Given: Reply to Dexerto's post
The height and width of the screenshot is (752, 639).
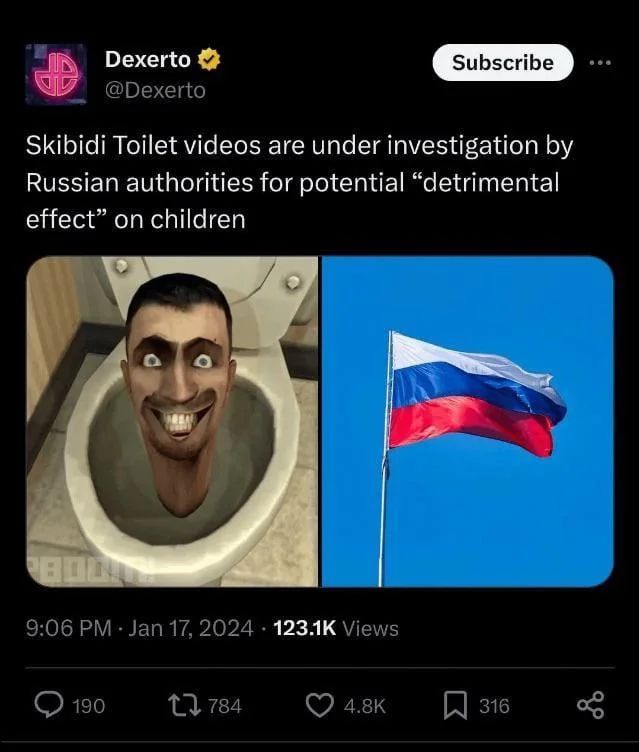Looking at the screenshot, I should (x=50, y=705).
